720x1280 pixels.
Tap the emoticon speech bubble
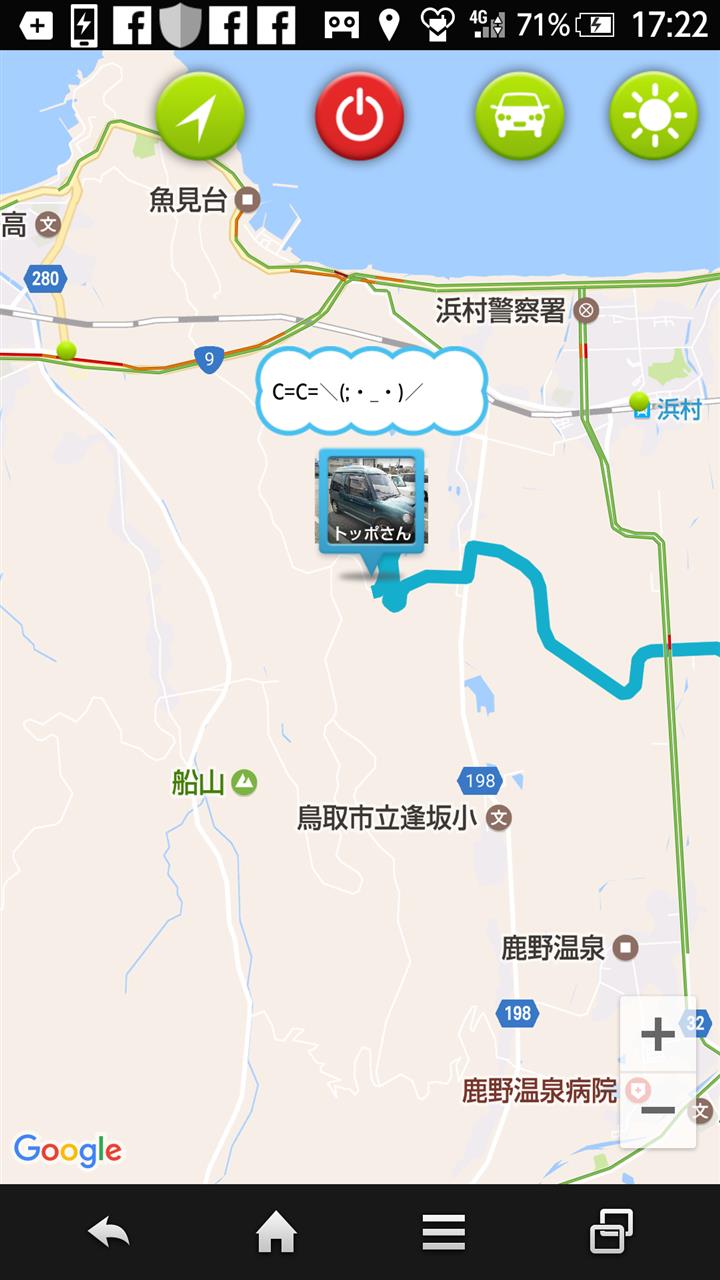click(x=371, y=391)
